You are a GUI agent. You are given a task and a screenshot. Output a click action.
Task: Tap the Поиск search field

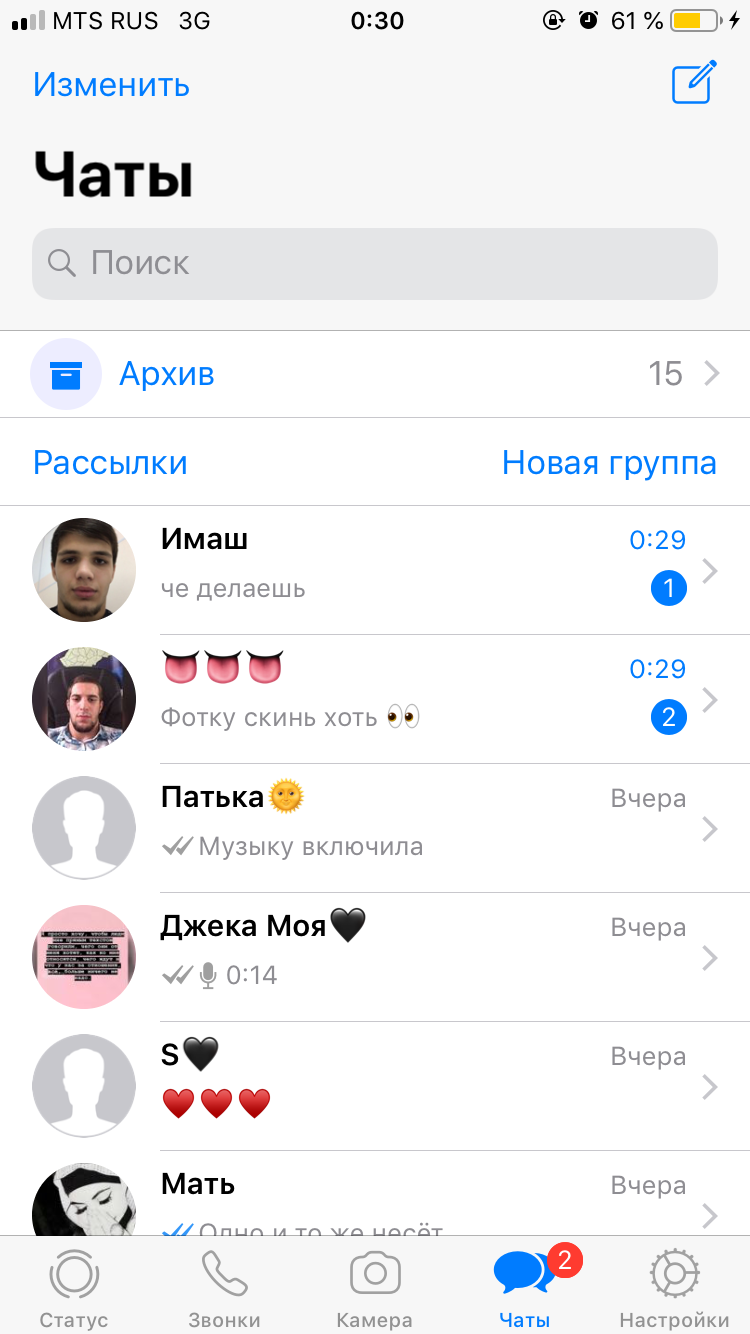pos(375,264)
